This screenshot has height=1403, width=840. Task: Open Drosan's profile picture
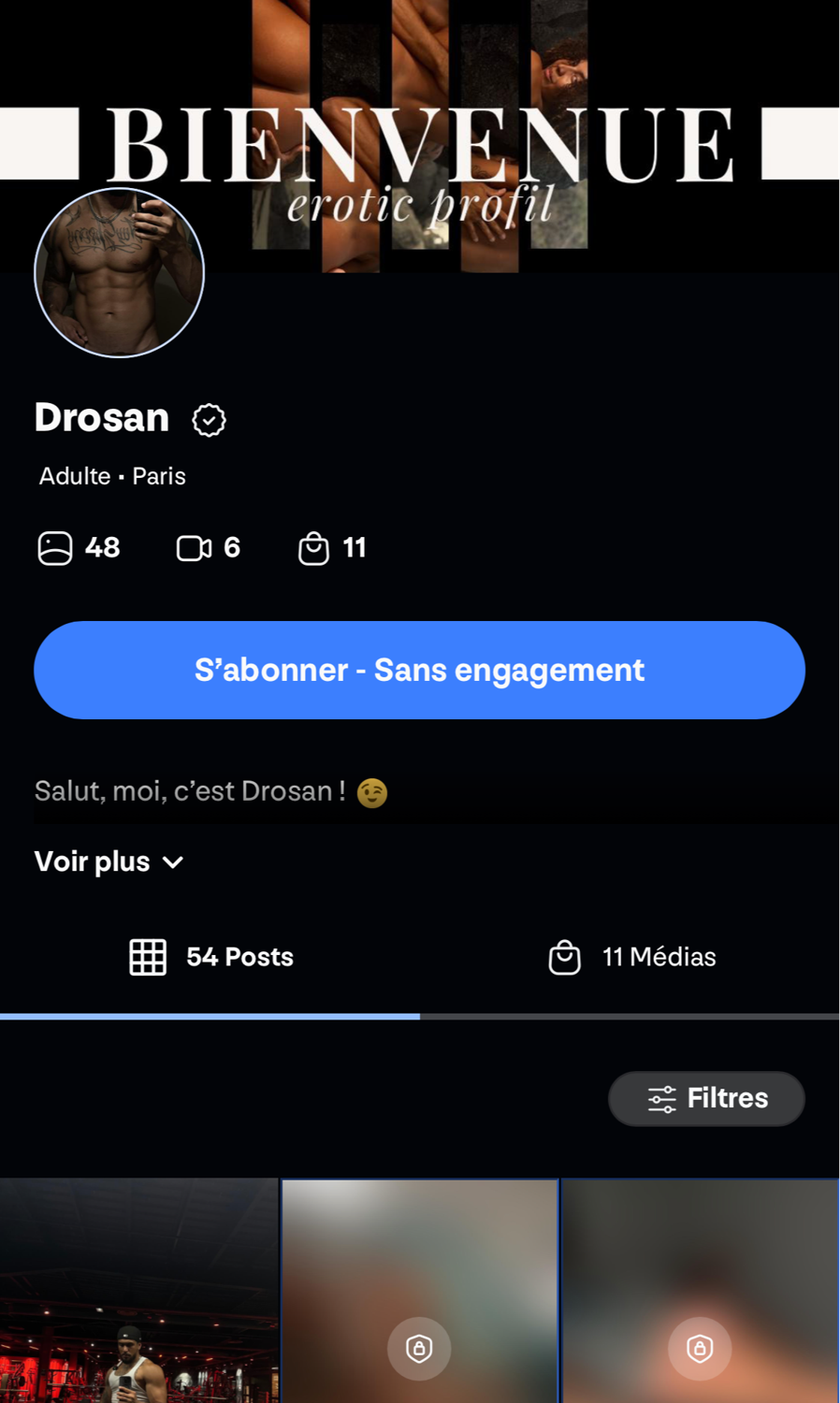coord(119,273)
